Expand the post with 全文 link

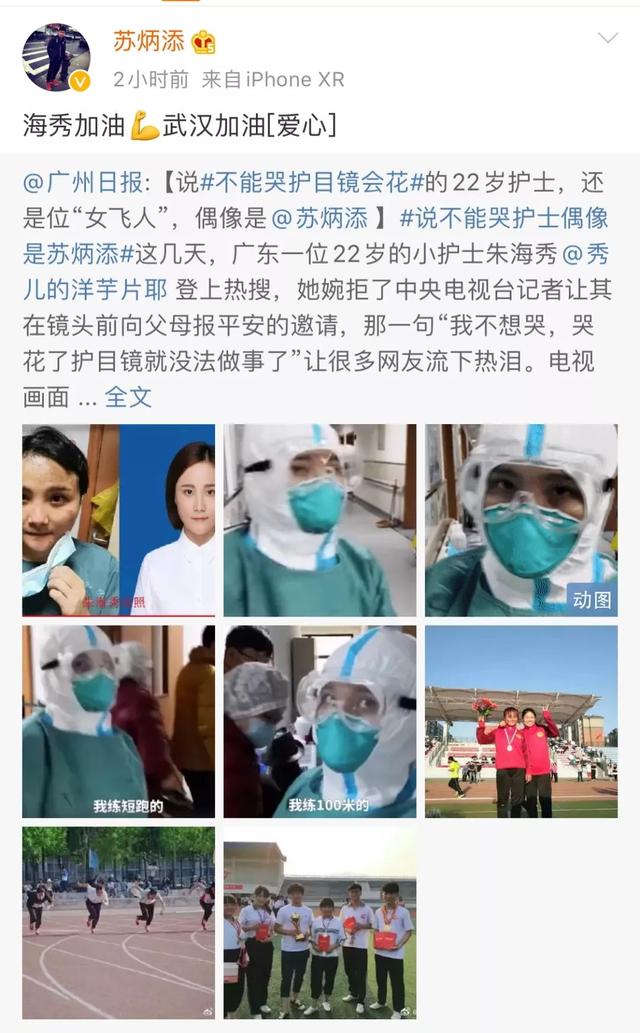tap(128, 397)
